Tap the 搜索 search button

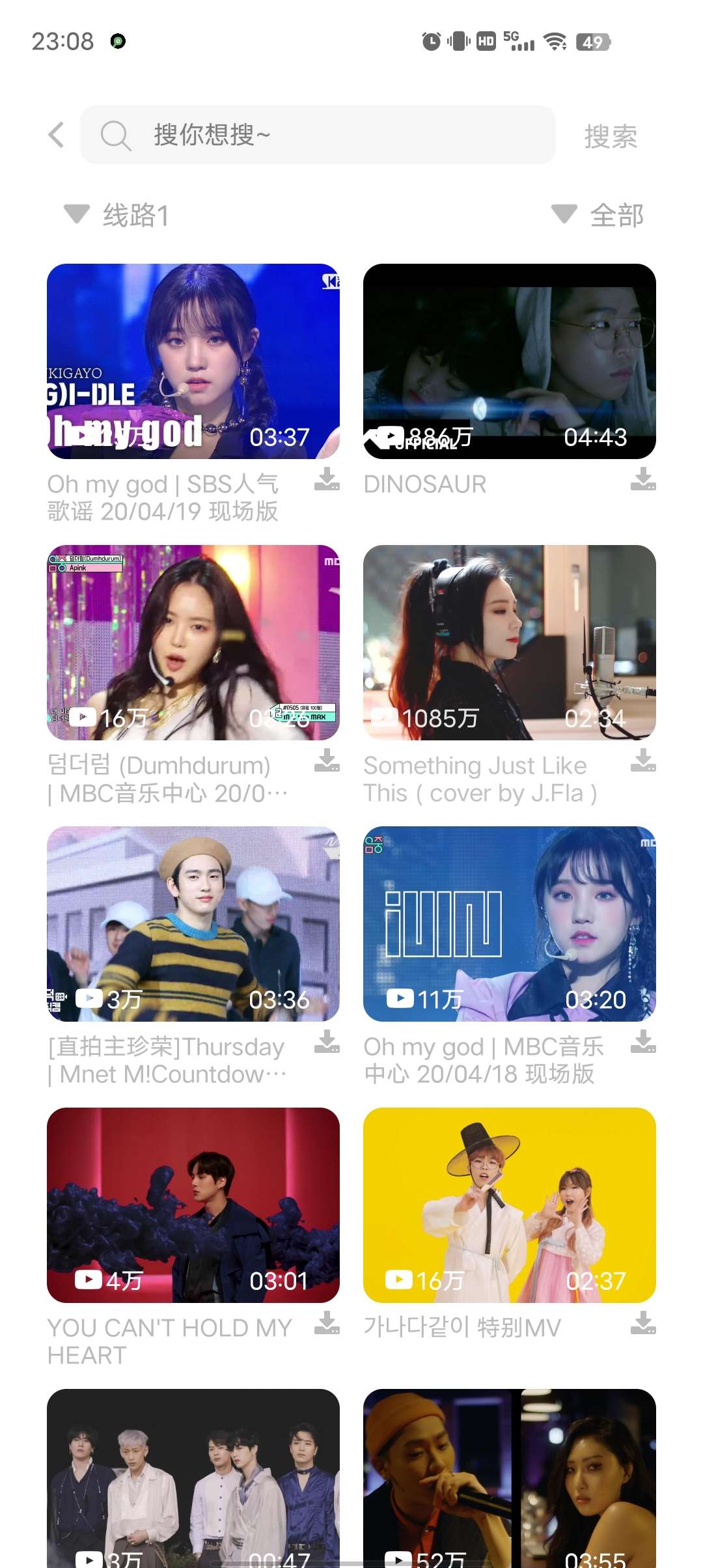click(610, 137)
